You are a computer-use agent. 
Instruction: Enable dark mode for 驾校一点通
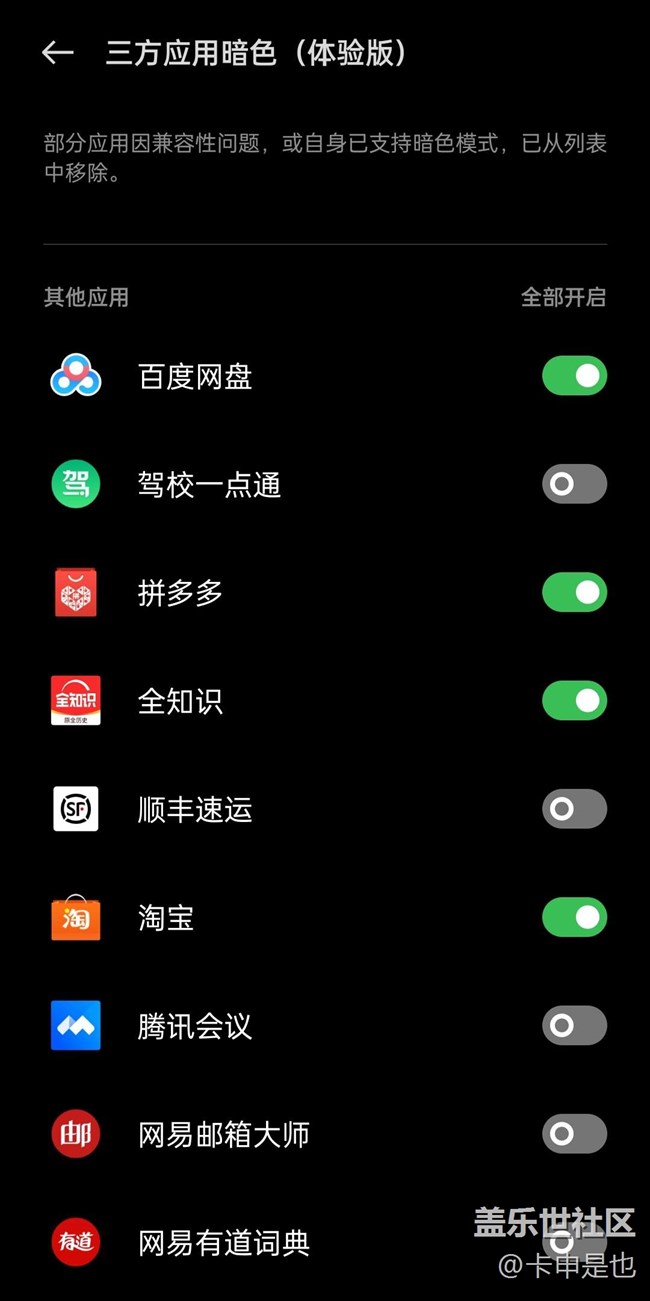point(574,484)
